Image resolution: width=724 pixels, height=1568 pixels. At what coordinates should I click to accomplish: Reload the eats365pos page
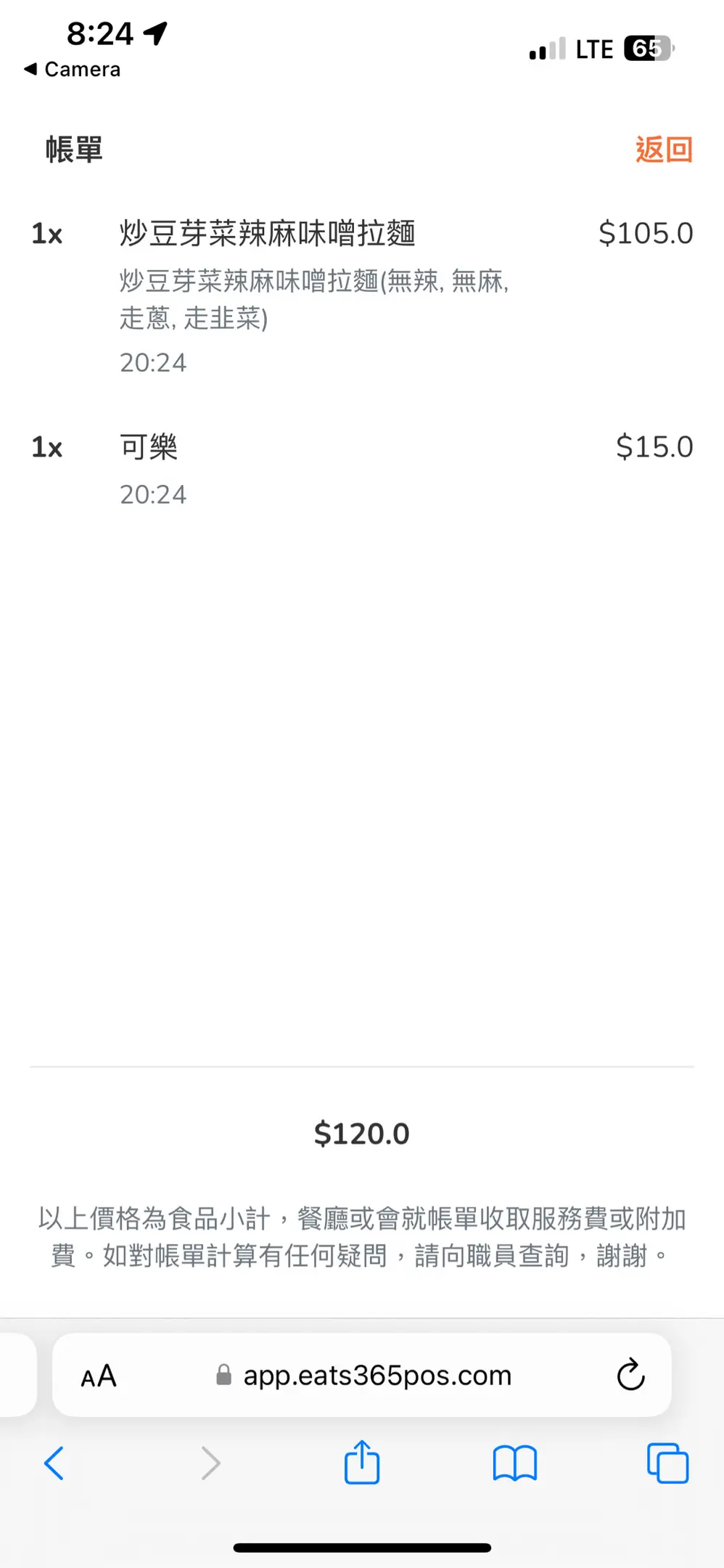point(630,1375)
